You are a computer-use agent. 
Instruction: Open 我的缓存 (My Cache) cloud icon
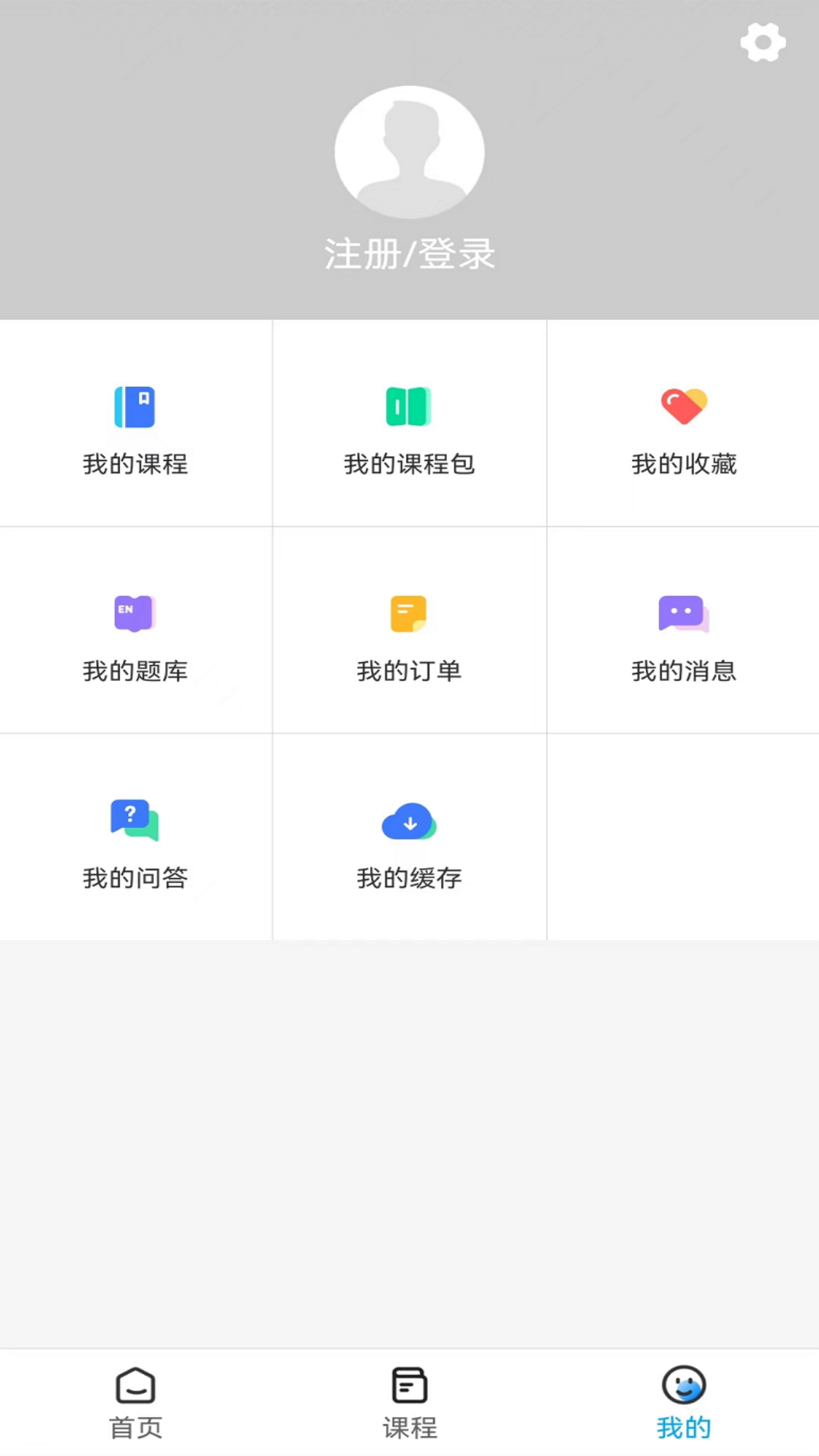pos(409,821)
